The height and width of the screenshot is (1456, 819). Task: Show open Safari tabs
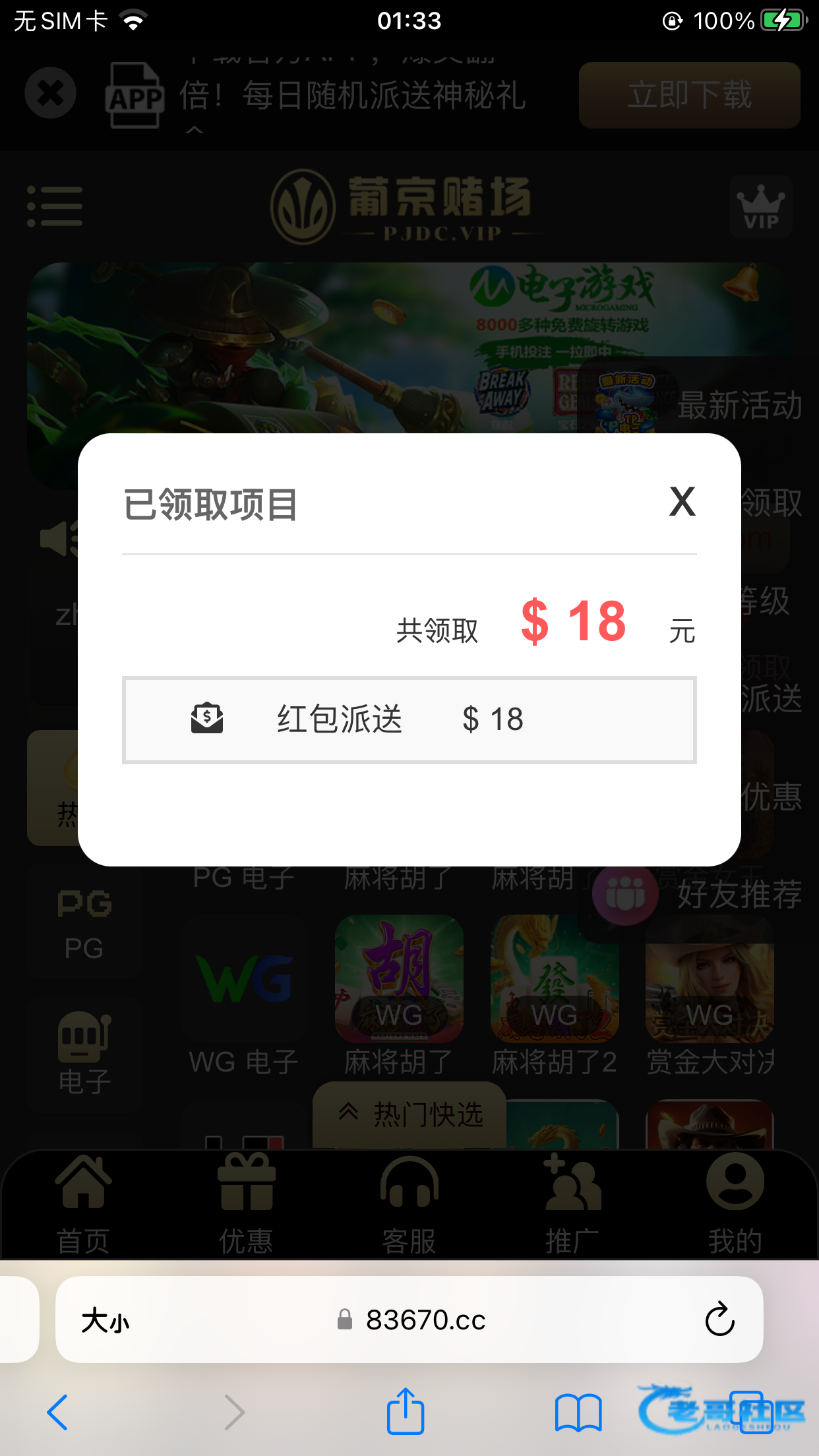(750, 1412)
